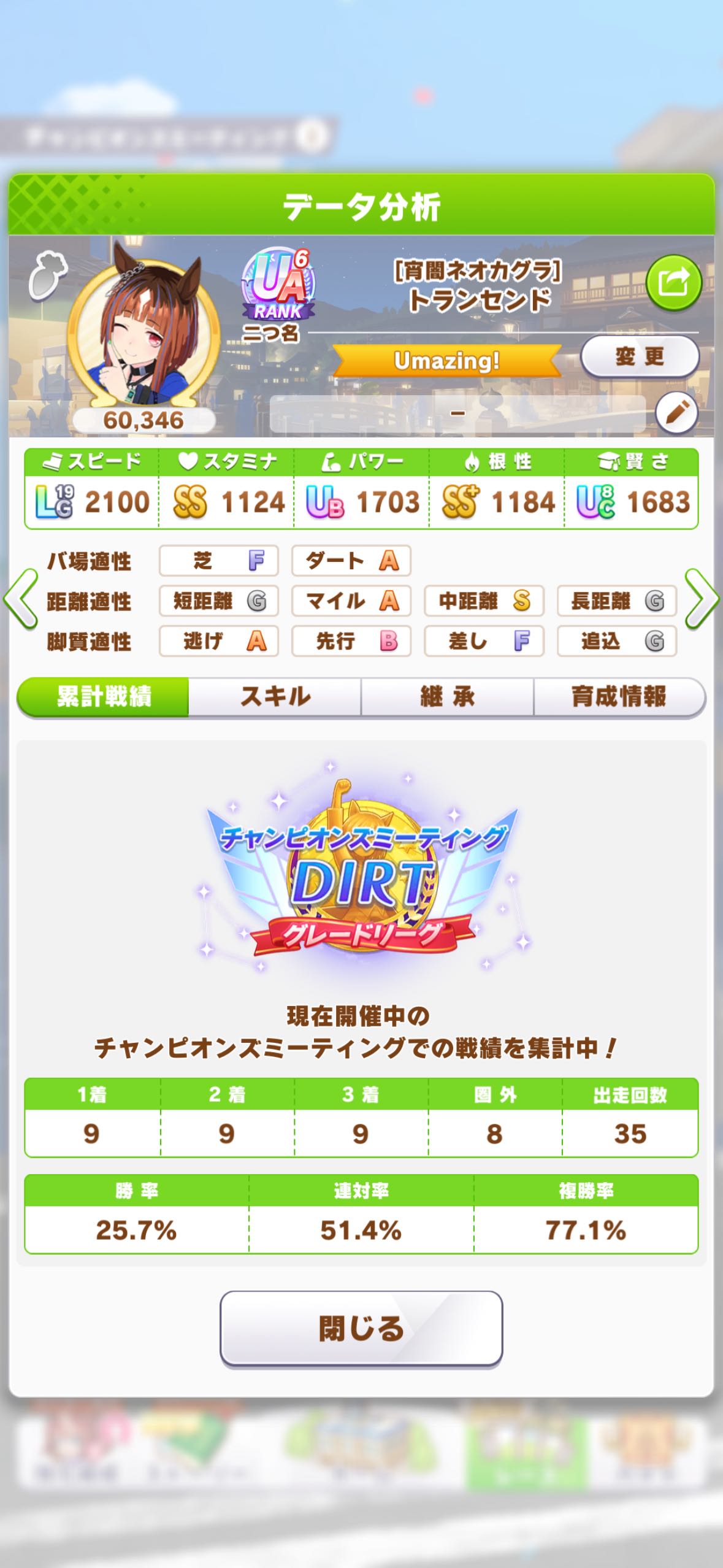723x1568 pixels.
Task: Select the 累計戦績 tab
Action: 104,697
